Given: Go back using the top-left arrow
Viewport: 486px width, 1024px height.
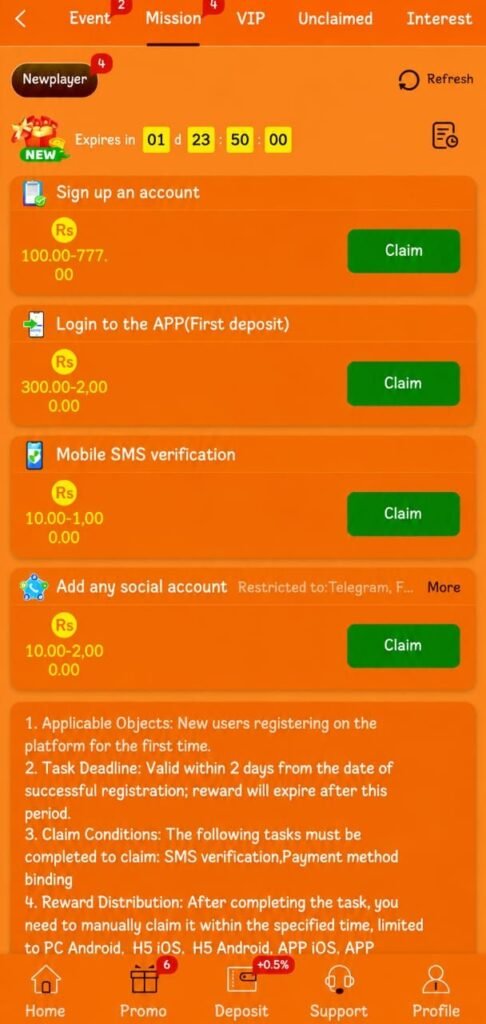Looking at the screenshot, I should (x=21, y=19).
